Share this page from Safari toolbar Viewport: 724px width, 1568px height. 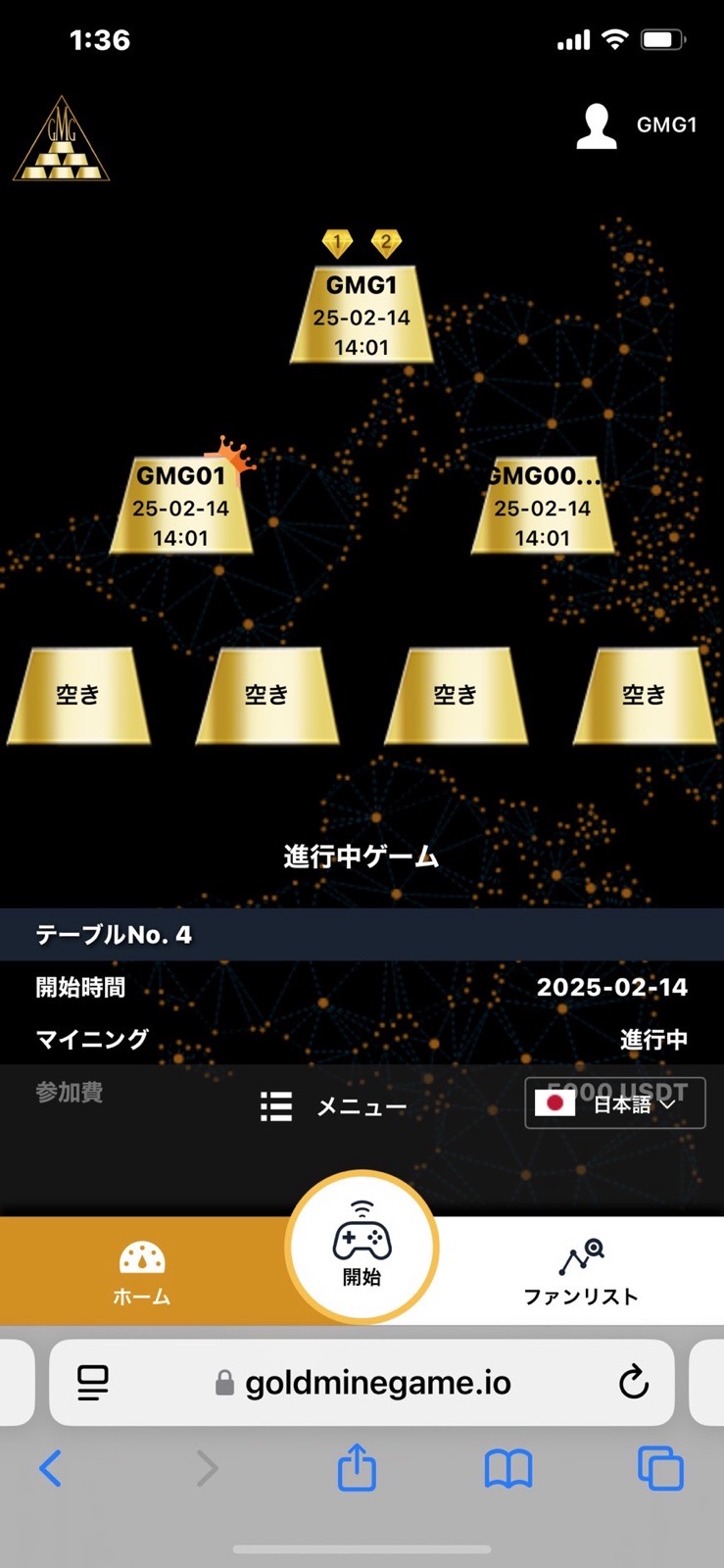click(357, 1468)
